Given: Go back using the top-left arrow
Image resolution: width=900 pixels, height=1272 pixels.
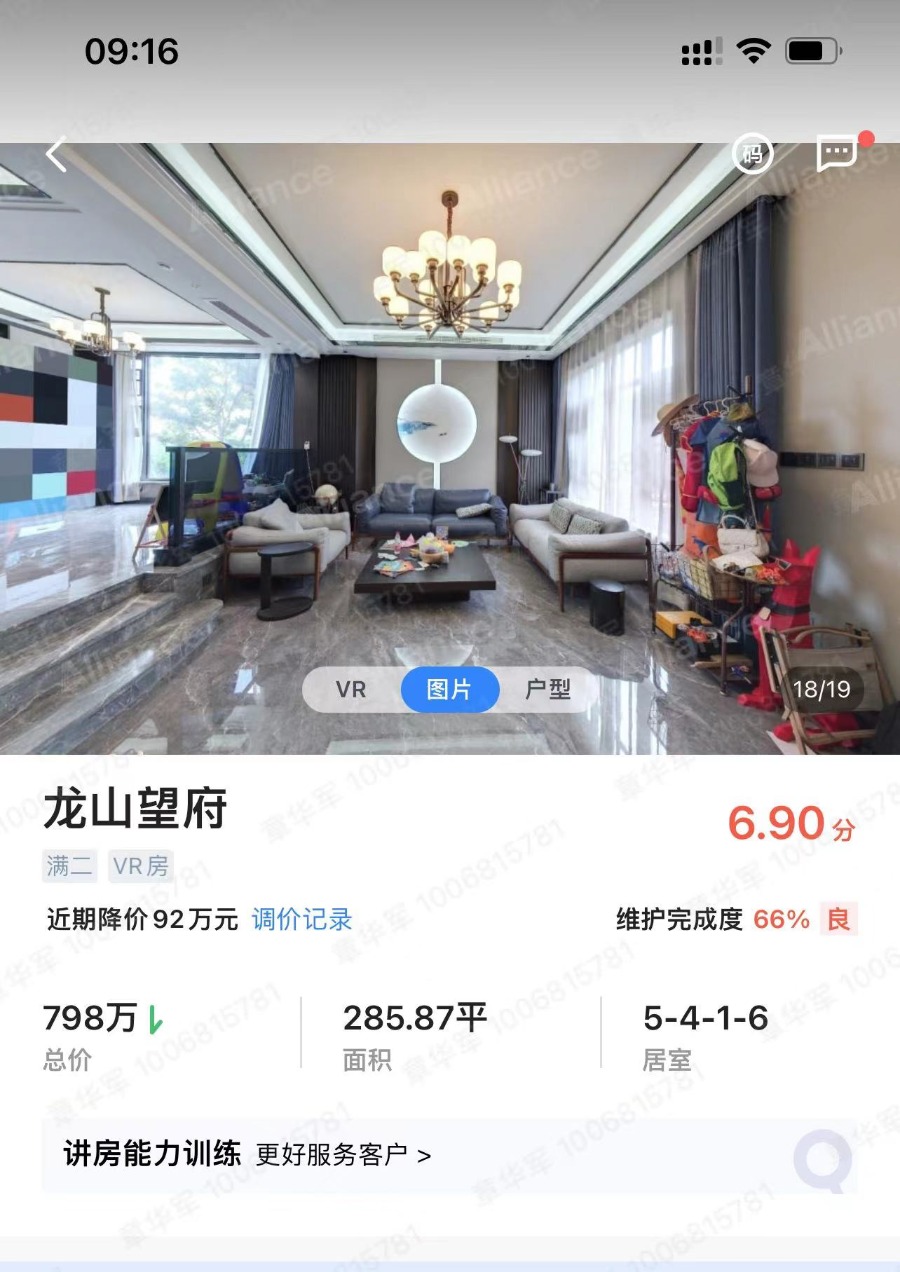Looking at the screenshot, I should (x=57, y=155).
